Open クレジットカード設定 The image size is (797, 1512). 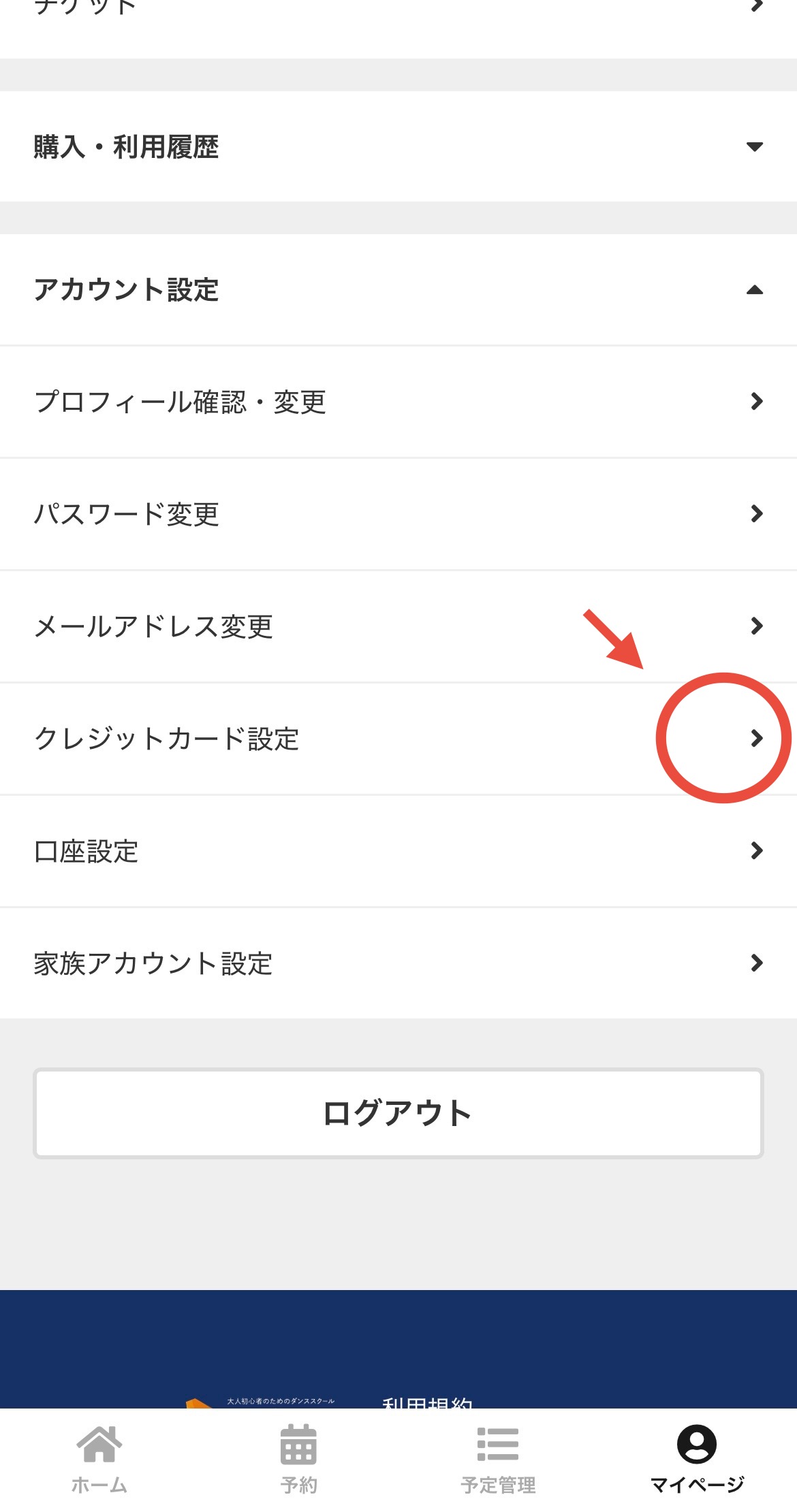click(x=398, y=739)
